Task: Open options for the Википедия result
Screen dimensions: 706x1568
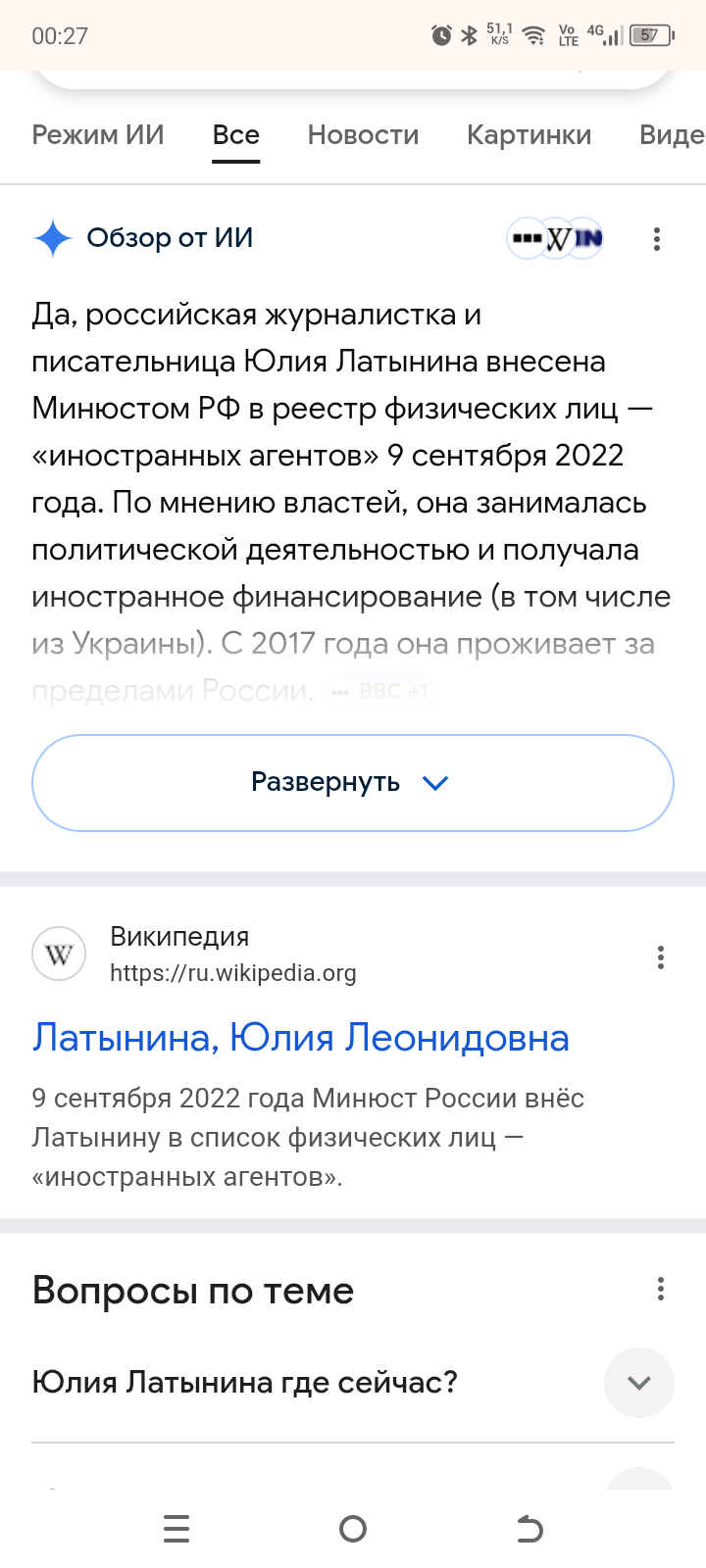Action: 661,956
